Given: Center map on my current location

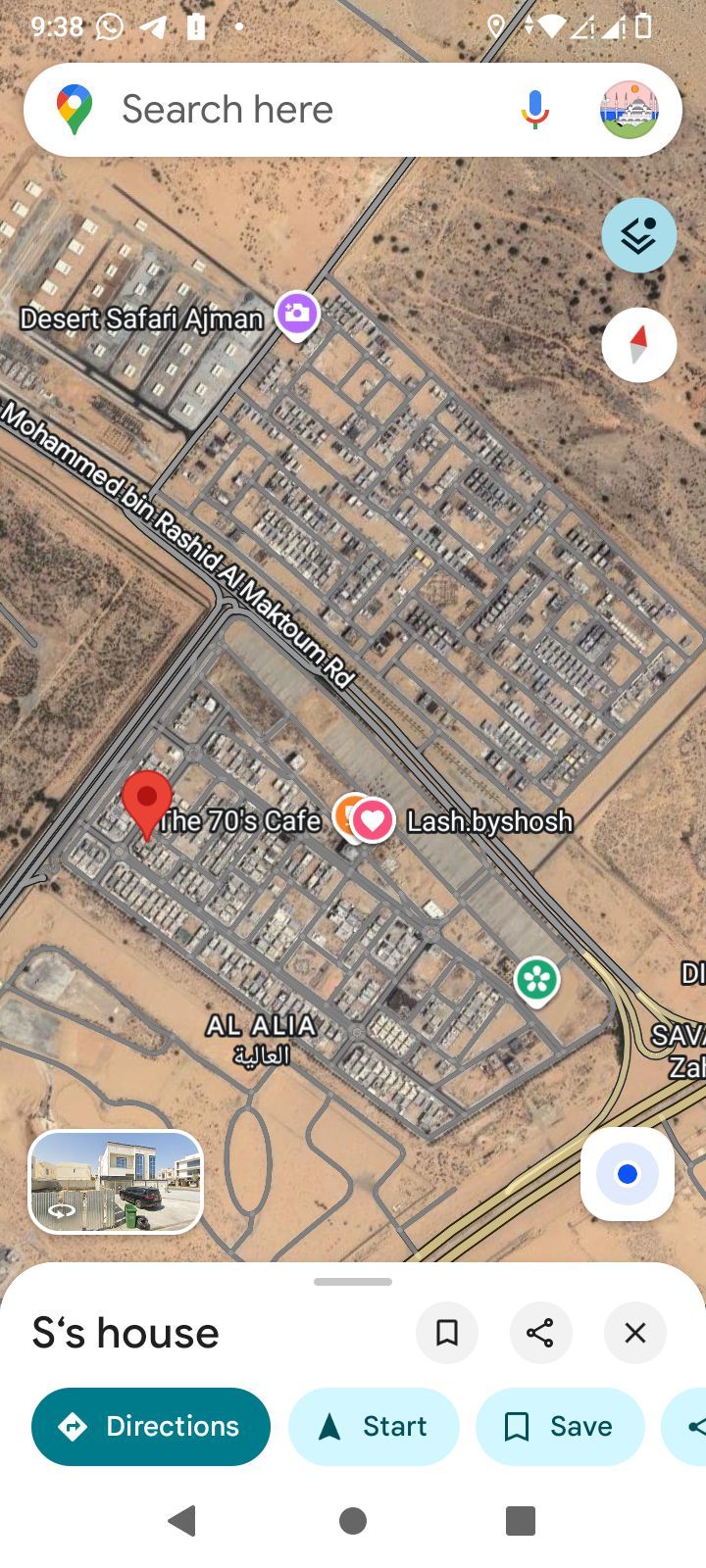Looking at the screenshot, I should click(x=628, y=1174).
